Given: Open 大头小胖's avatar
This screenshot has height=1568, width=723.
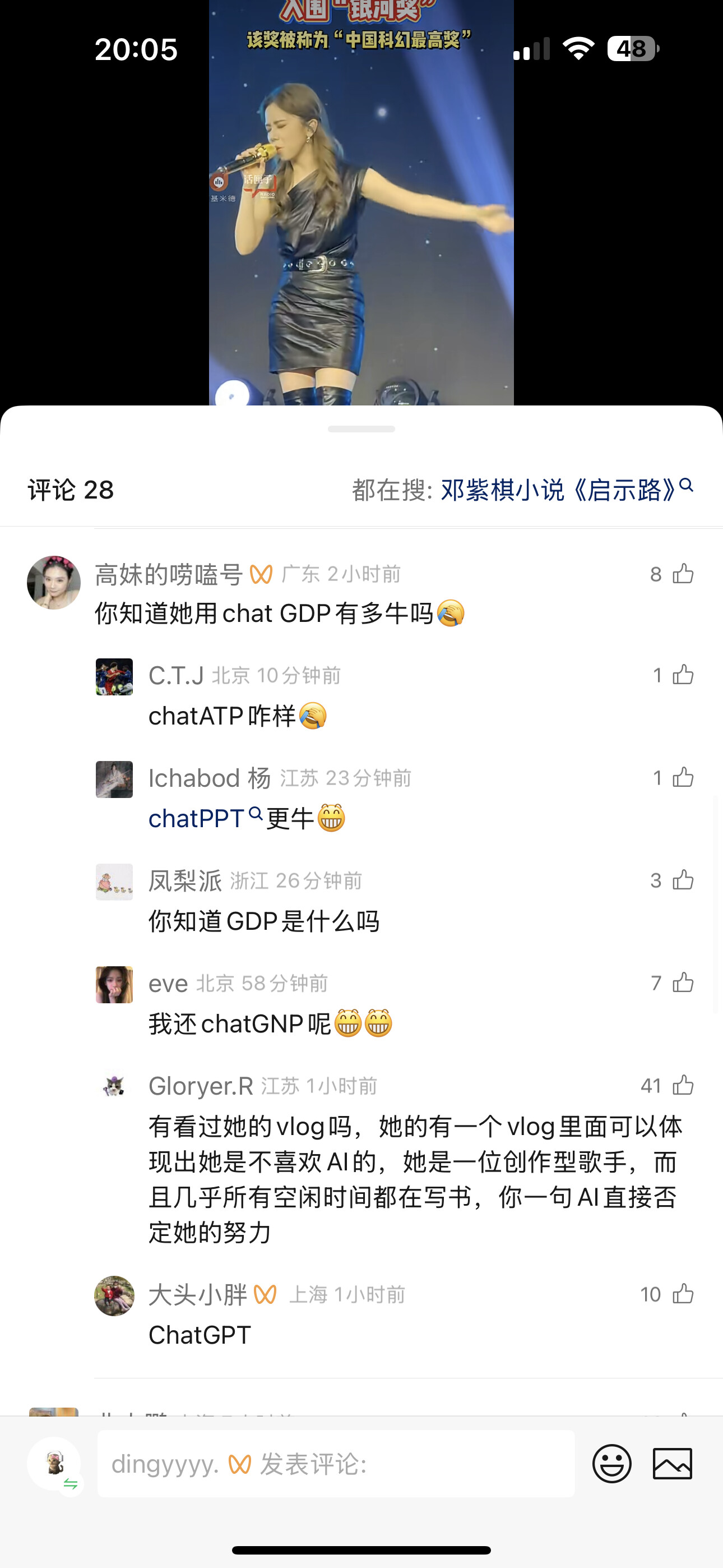Looking at the screenshot, I should pyautogui.click(x=114, y=1295).
